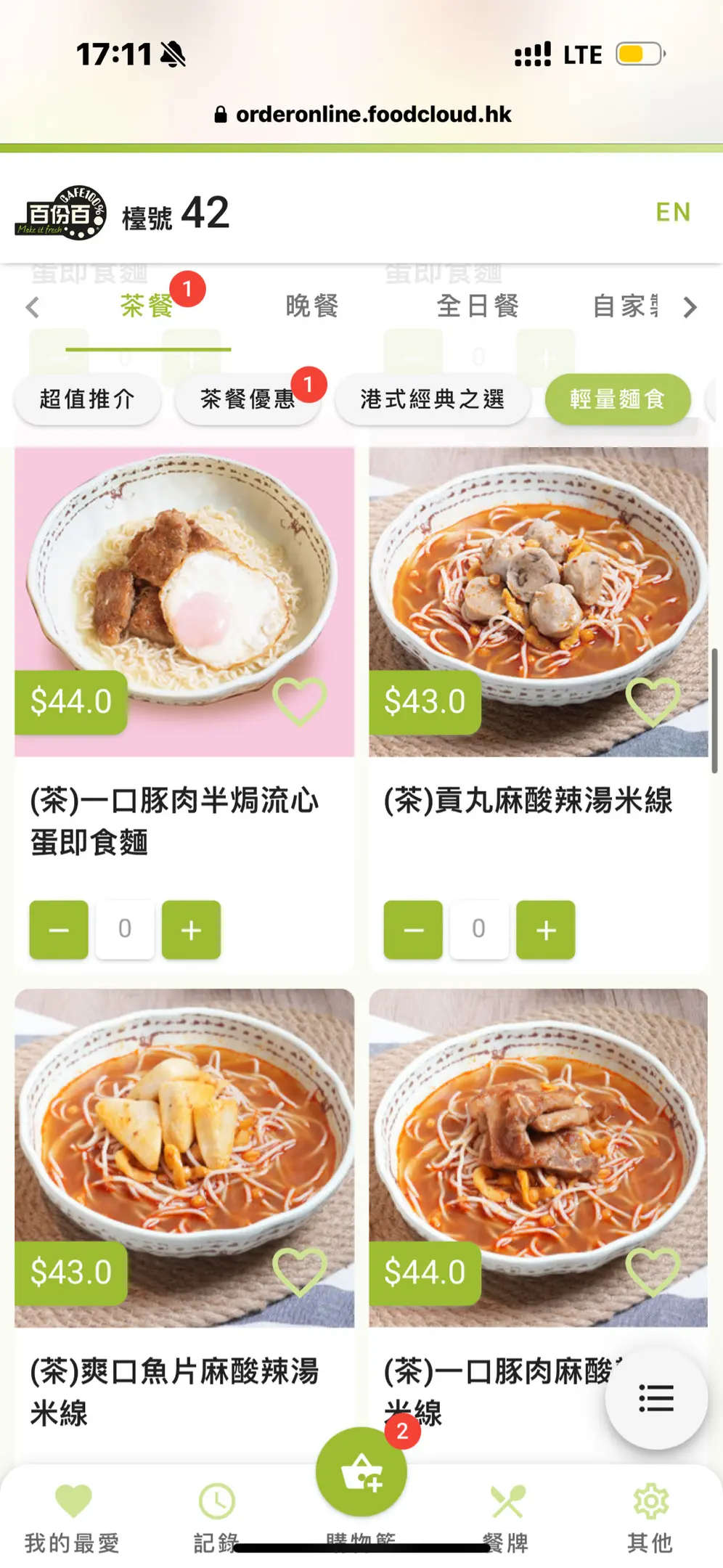The height and width of the screenshot is (1568, 723).
Task: Select the 晚餐 menu tab
Action: coord(312,306)
